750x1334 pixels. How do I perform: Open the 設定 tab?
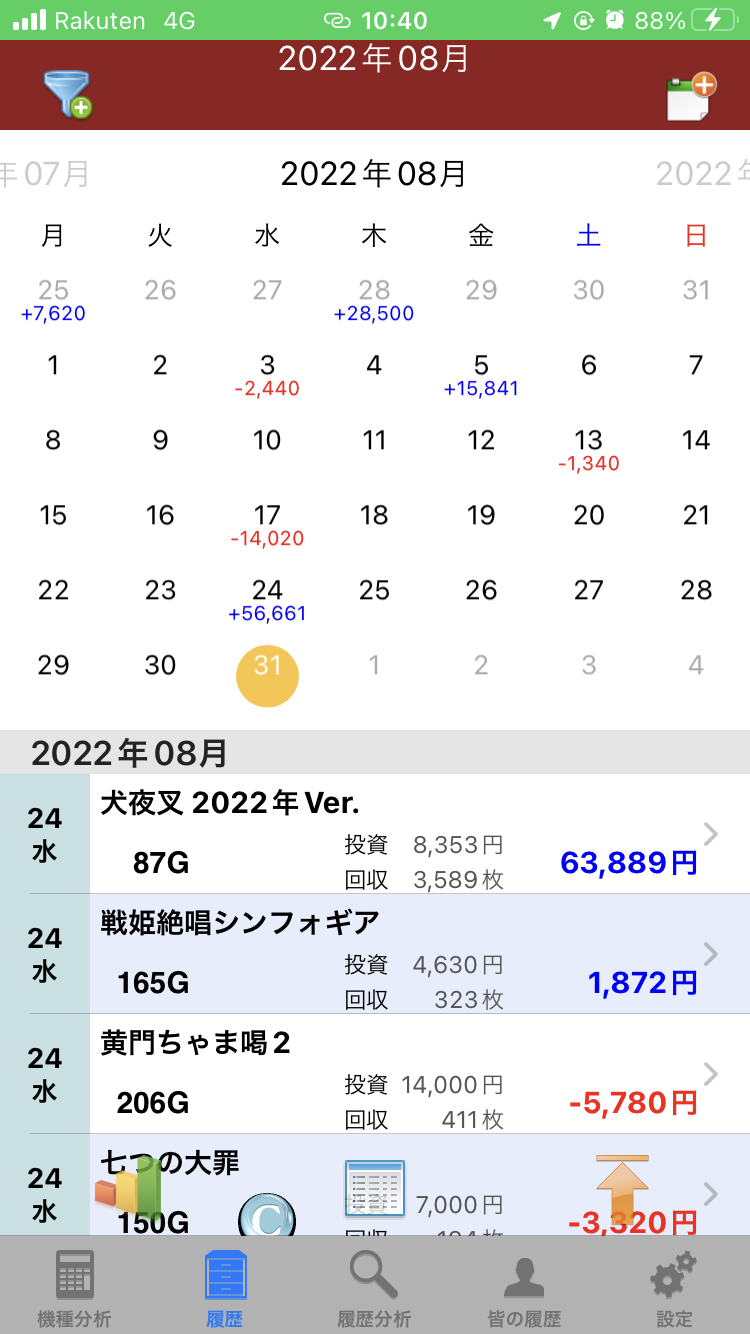(x=674, y=1288)
